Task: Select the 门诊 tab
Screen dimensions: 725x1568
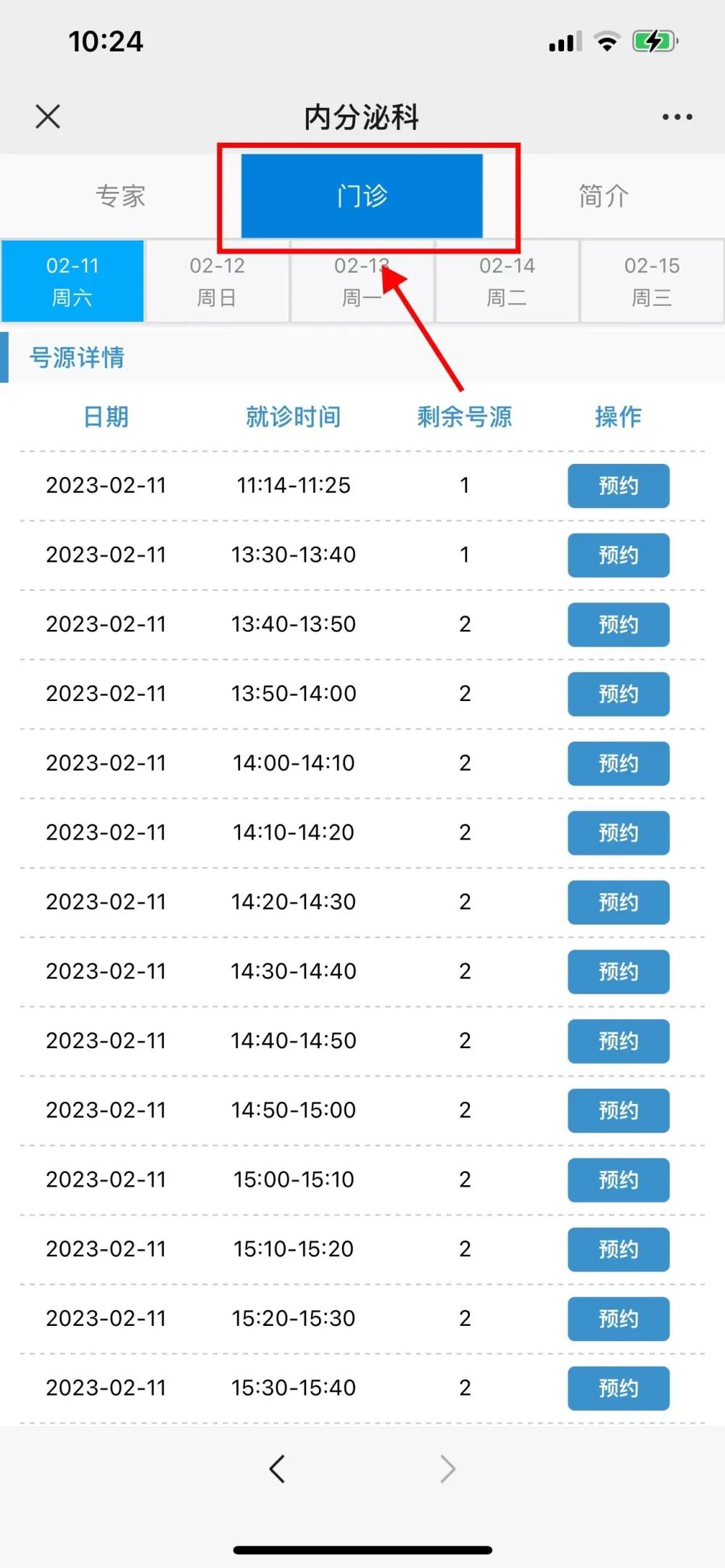Action: click(x=362, y=196)
